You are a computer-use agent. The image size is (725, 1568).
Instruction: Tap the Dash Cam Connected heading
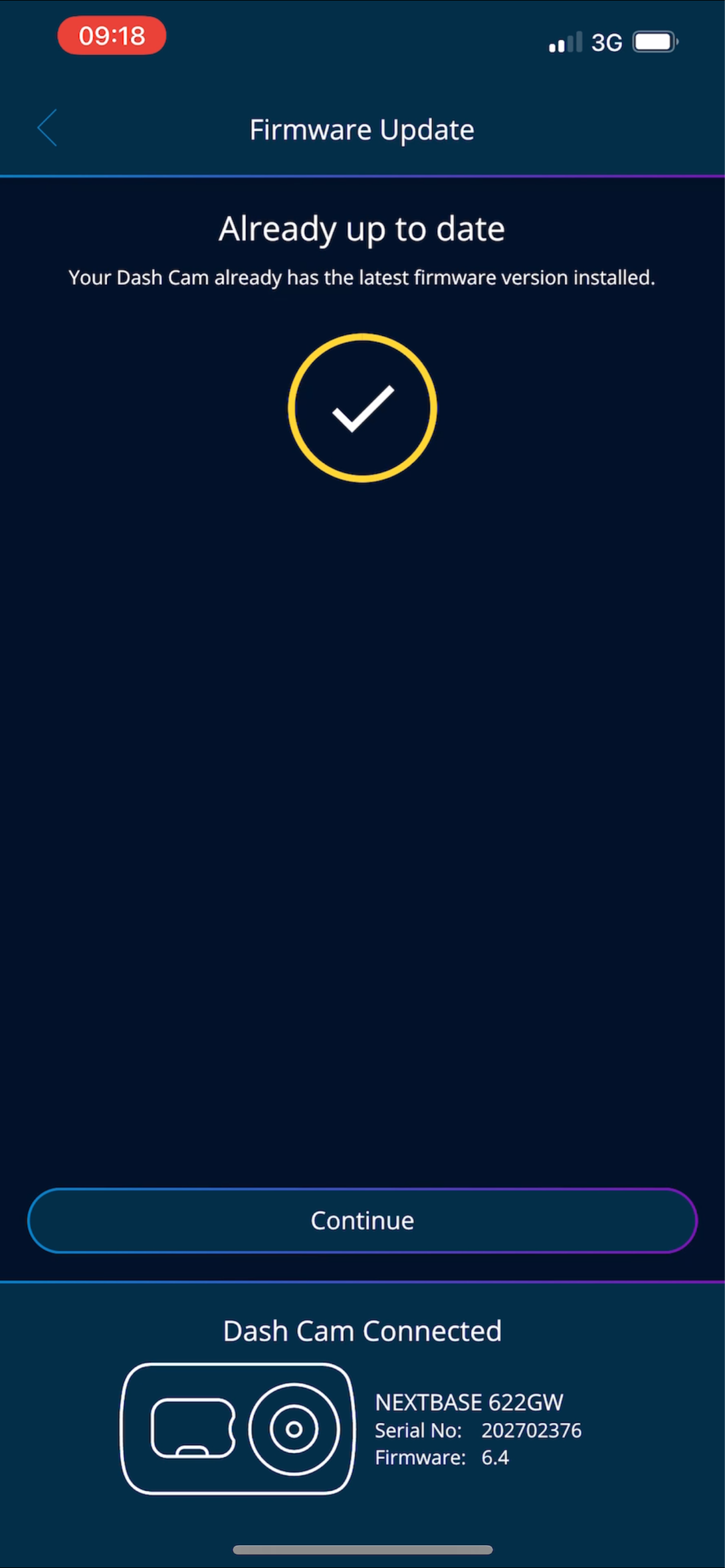pyautogui.click(x=362, y=1331)
